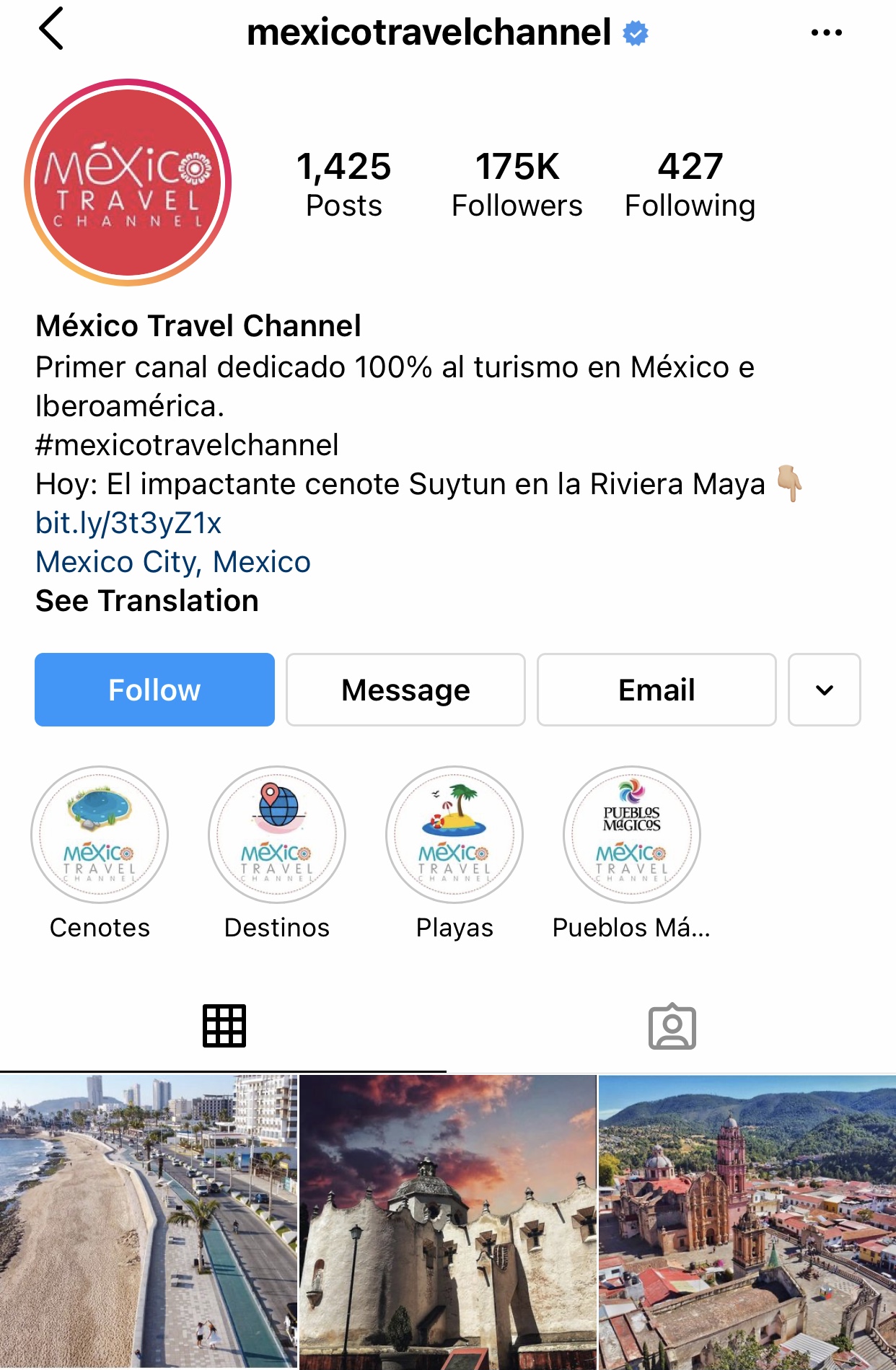896x1370 pixels.
Task: Tap See Translation for the bio
Action: click(x=147, y=601)
